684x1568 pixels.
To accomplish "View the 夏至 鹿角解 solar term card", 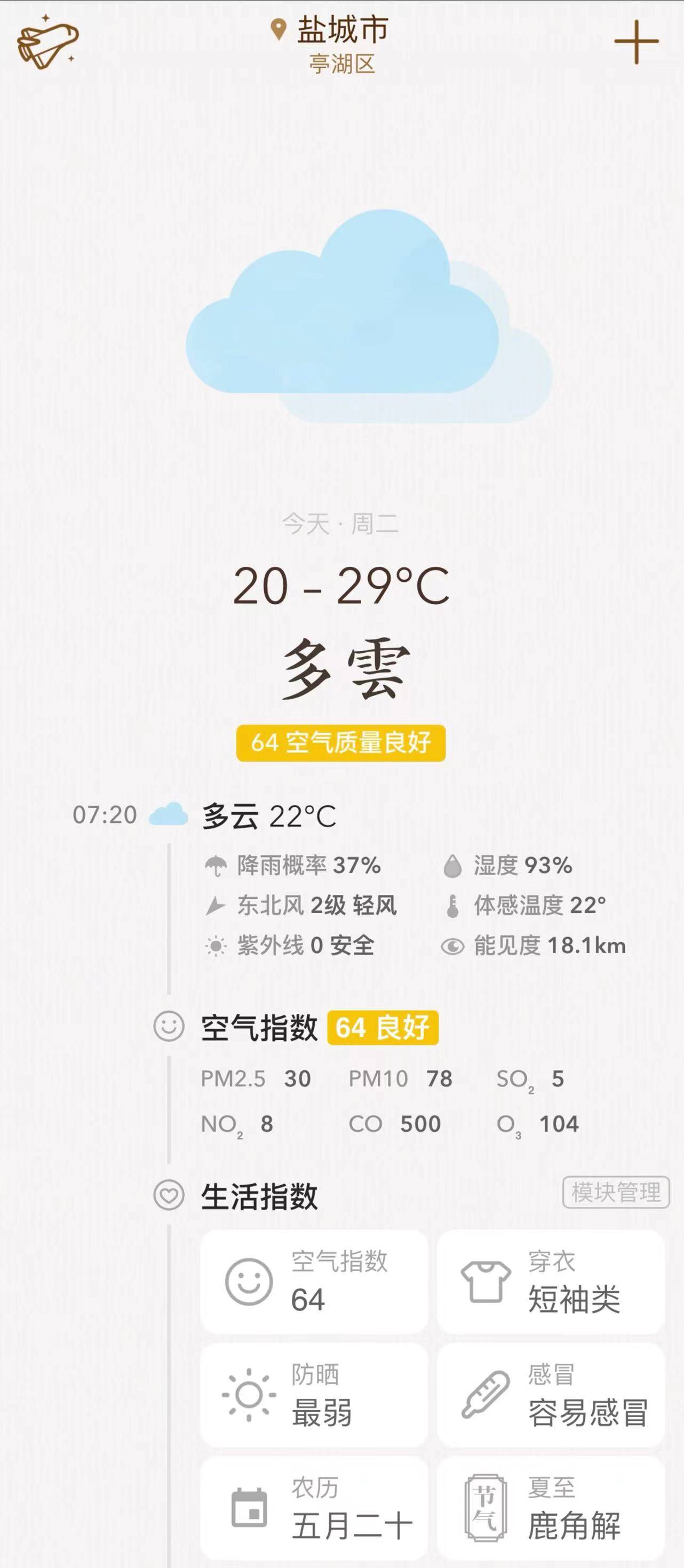I will (550, 1508).
